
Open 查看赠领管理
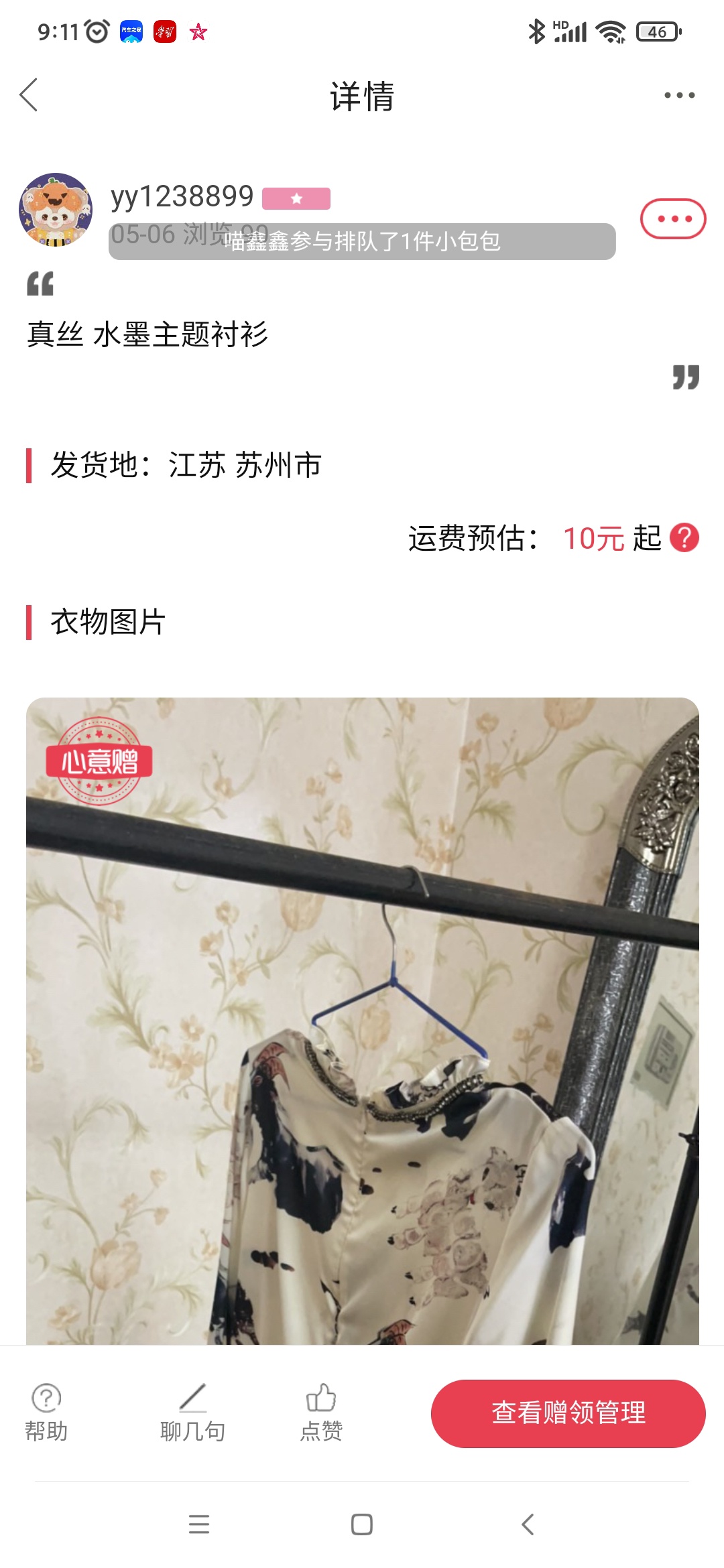(568, 1413)
